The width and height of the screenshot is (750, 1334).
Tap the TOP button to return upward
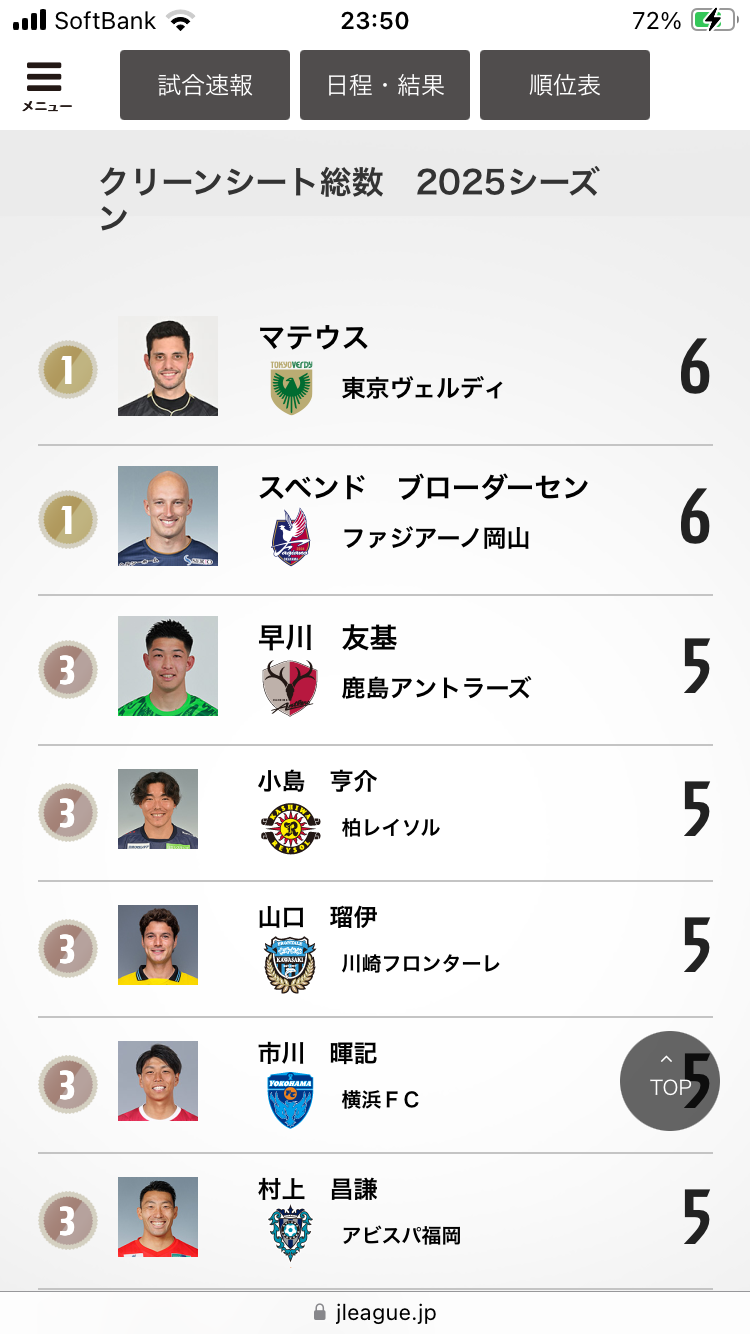[x=670, y=1081]
